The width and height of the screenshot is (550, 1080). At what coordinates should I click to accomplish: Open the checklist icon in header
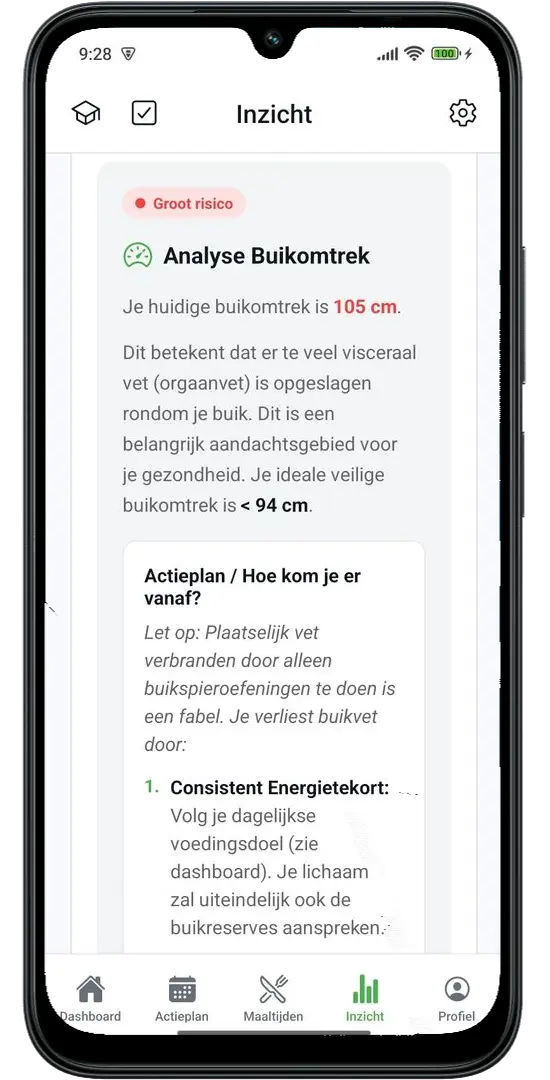click(x=144, y=113)
